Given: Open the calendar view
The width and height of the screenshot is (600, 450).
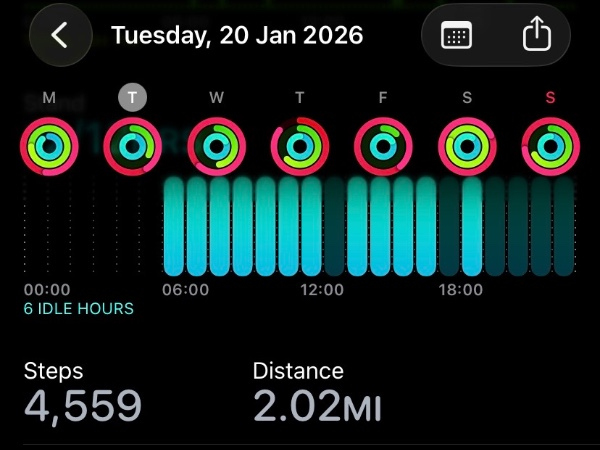Looking at the screenshot, I should coord(456,35).
